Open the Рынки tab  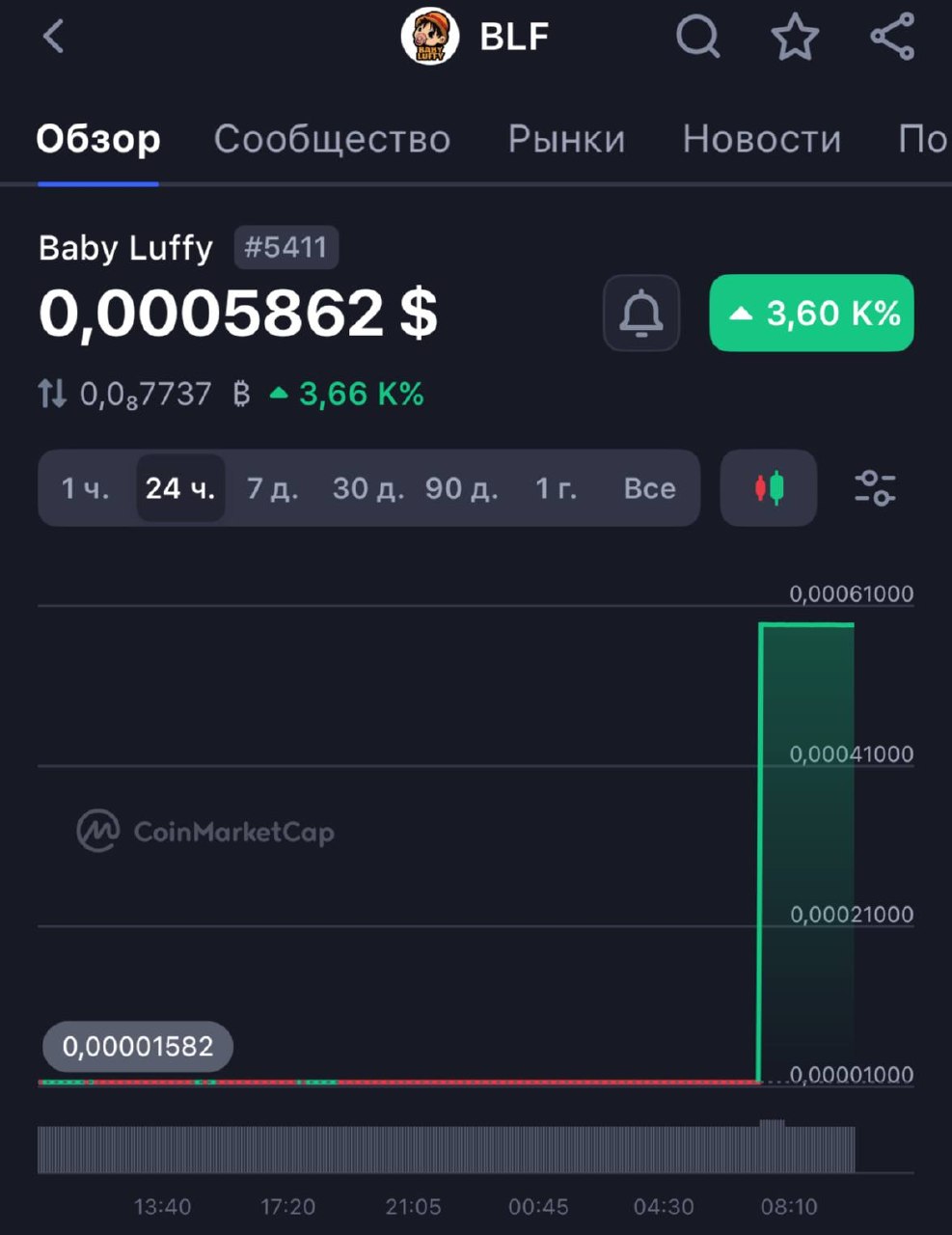566,139
